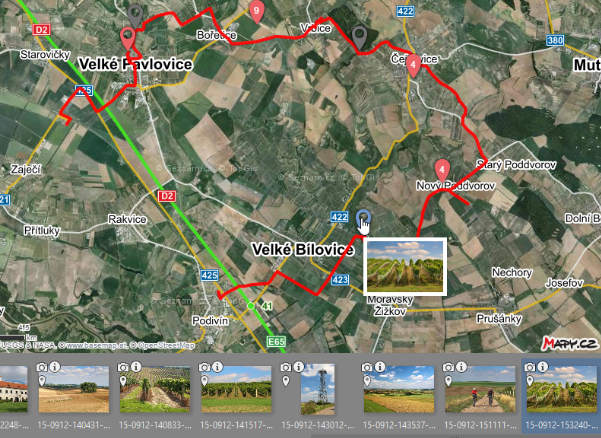
Task: Open photo thumbnail 15-0912-141517
Action: tap(235, 390)
